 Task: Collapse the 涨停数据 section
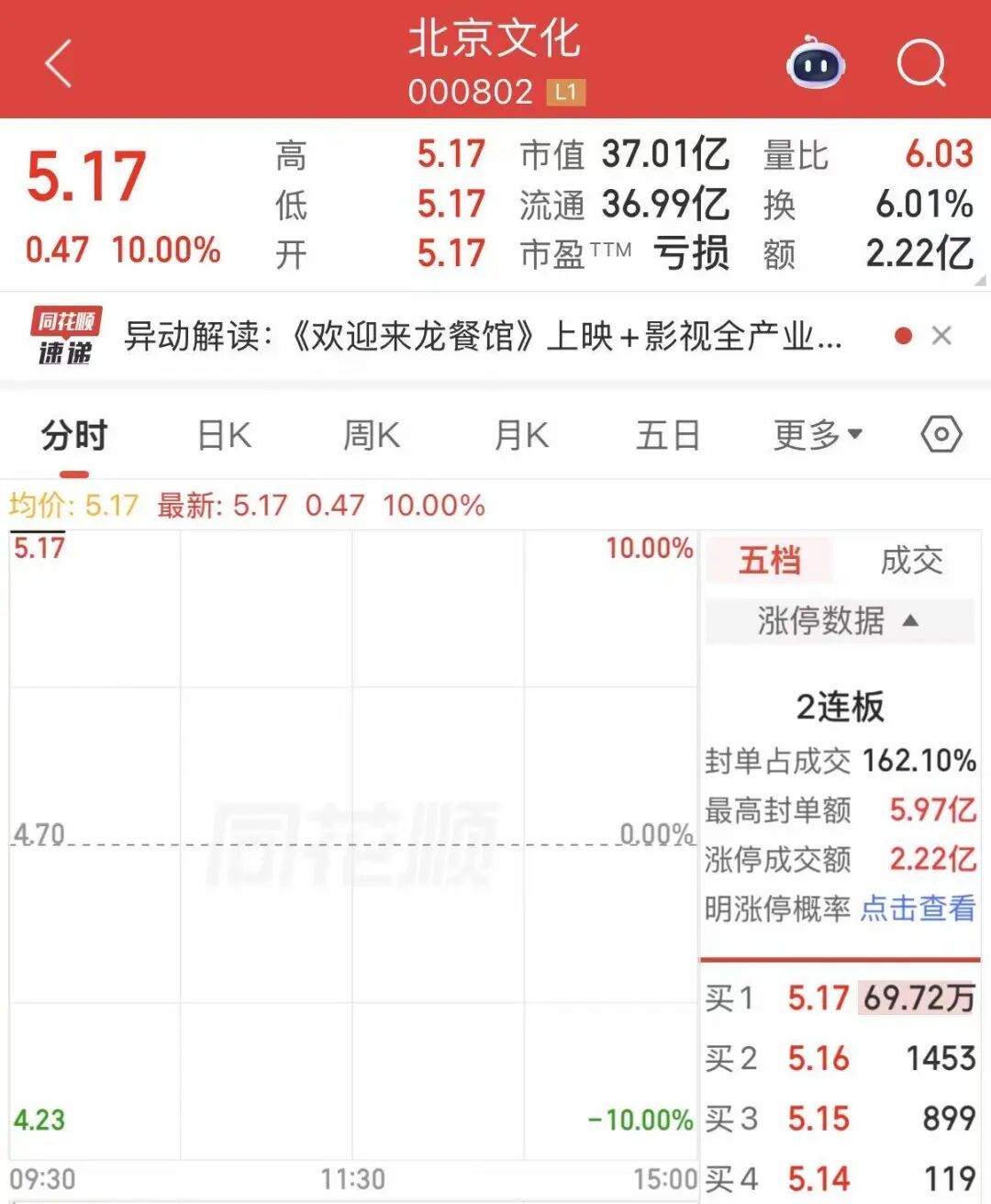click(x=840, y=621)
